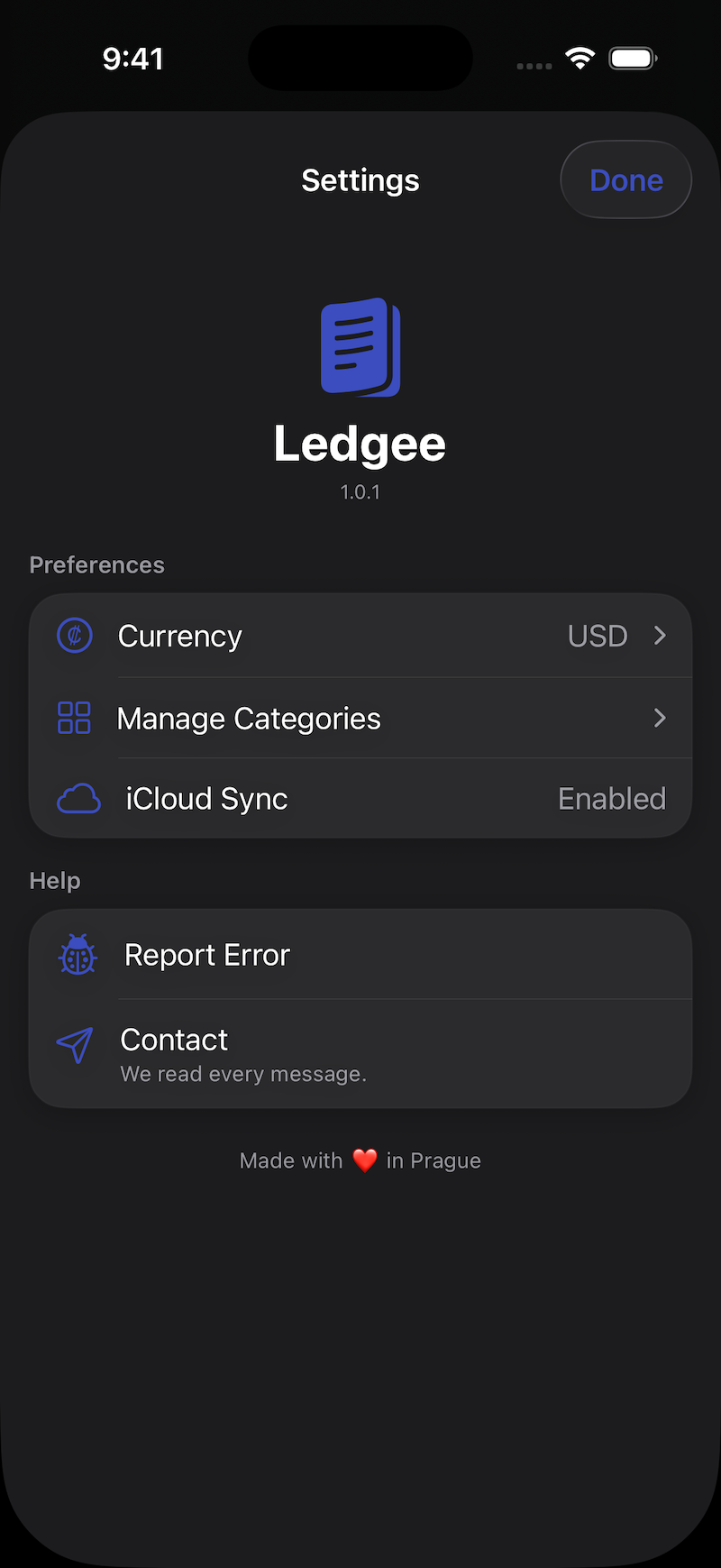Screen dimensions: 721x1568
Task: Tap the red heart emoji
Action: click(364, 1160)
